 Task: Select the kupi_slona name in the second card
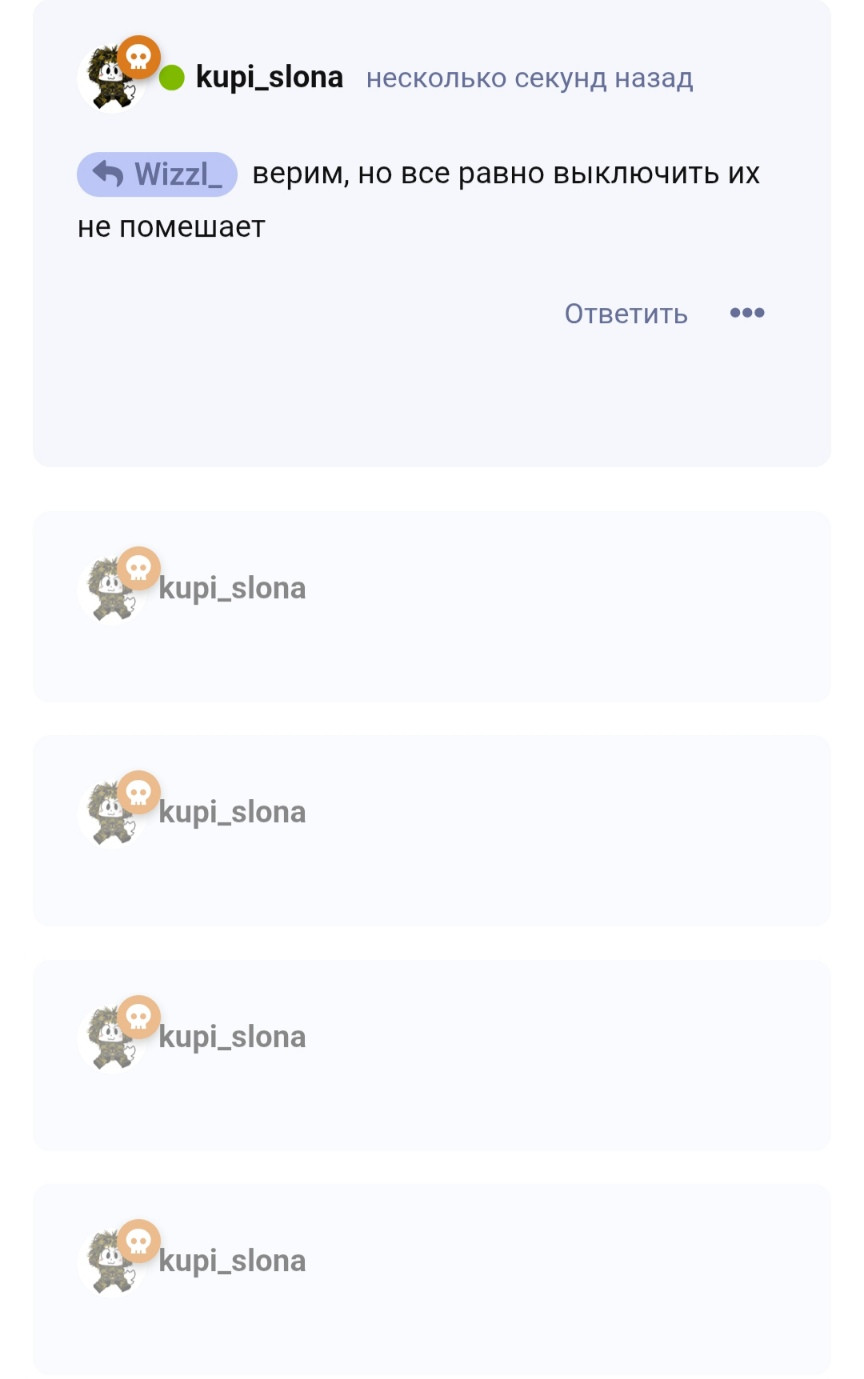tap(232, 589)
